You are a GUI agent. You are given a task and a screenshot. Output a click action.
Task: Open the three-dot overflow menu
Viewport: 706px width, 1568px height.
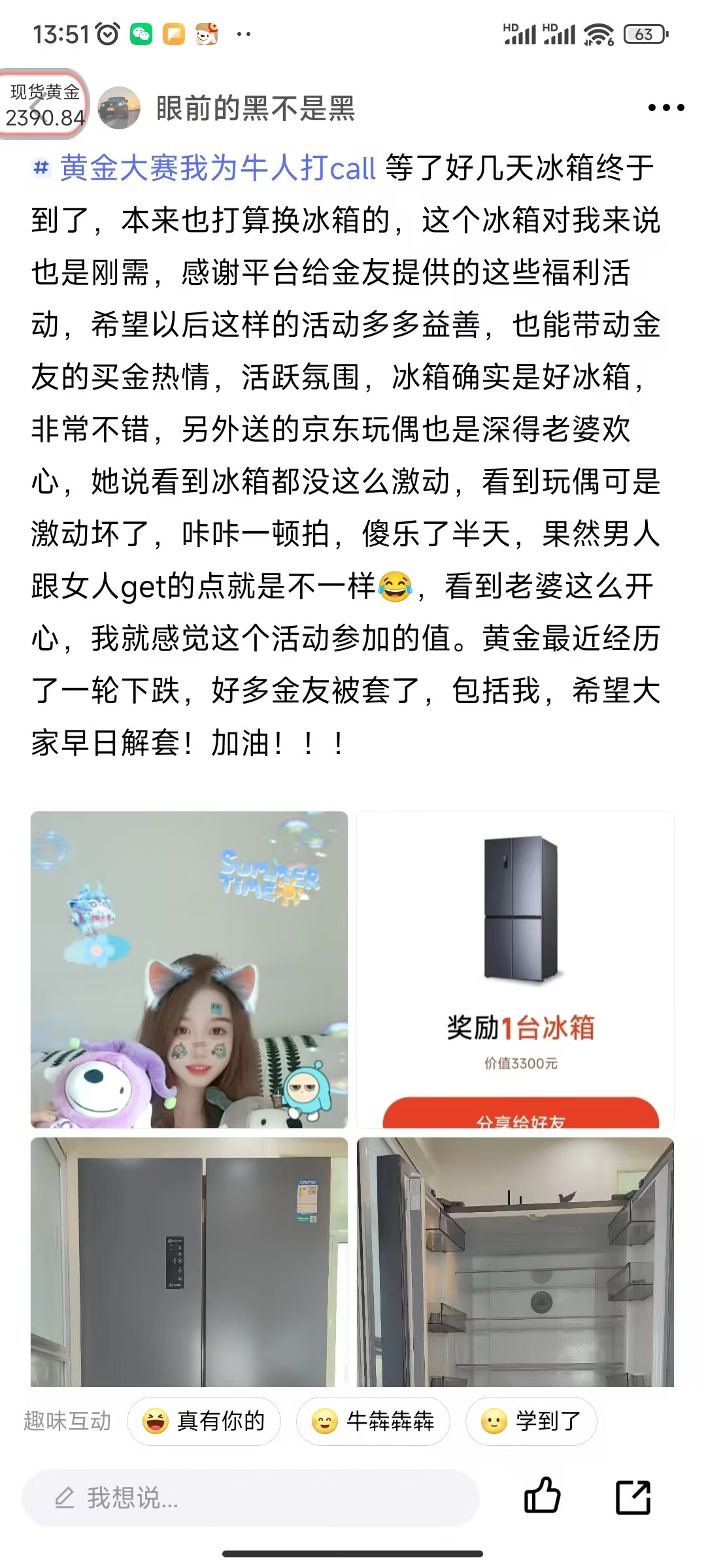pos(666,108)
